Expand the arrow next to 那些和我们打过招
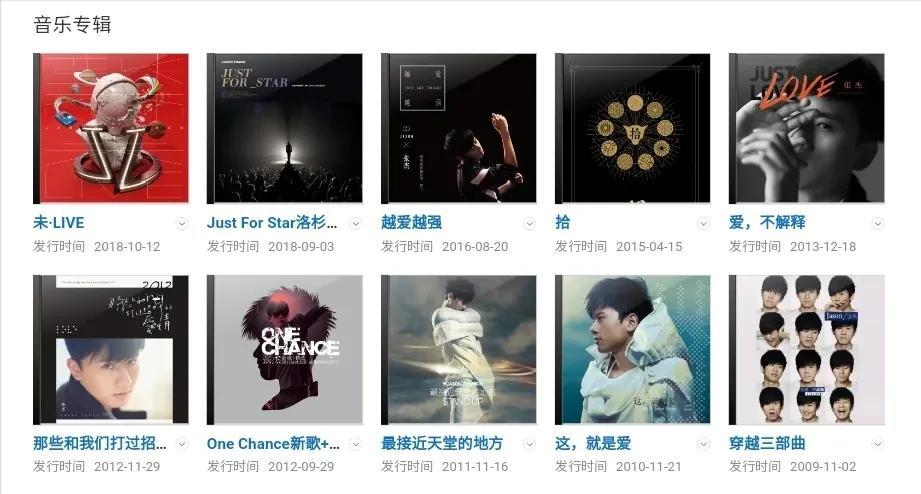Image resolution: width=921 pixels, height=494 pixels. 181,444
